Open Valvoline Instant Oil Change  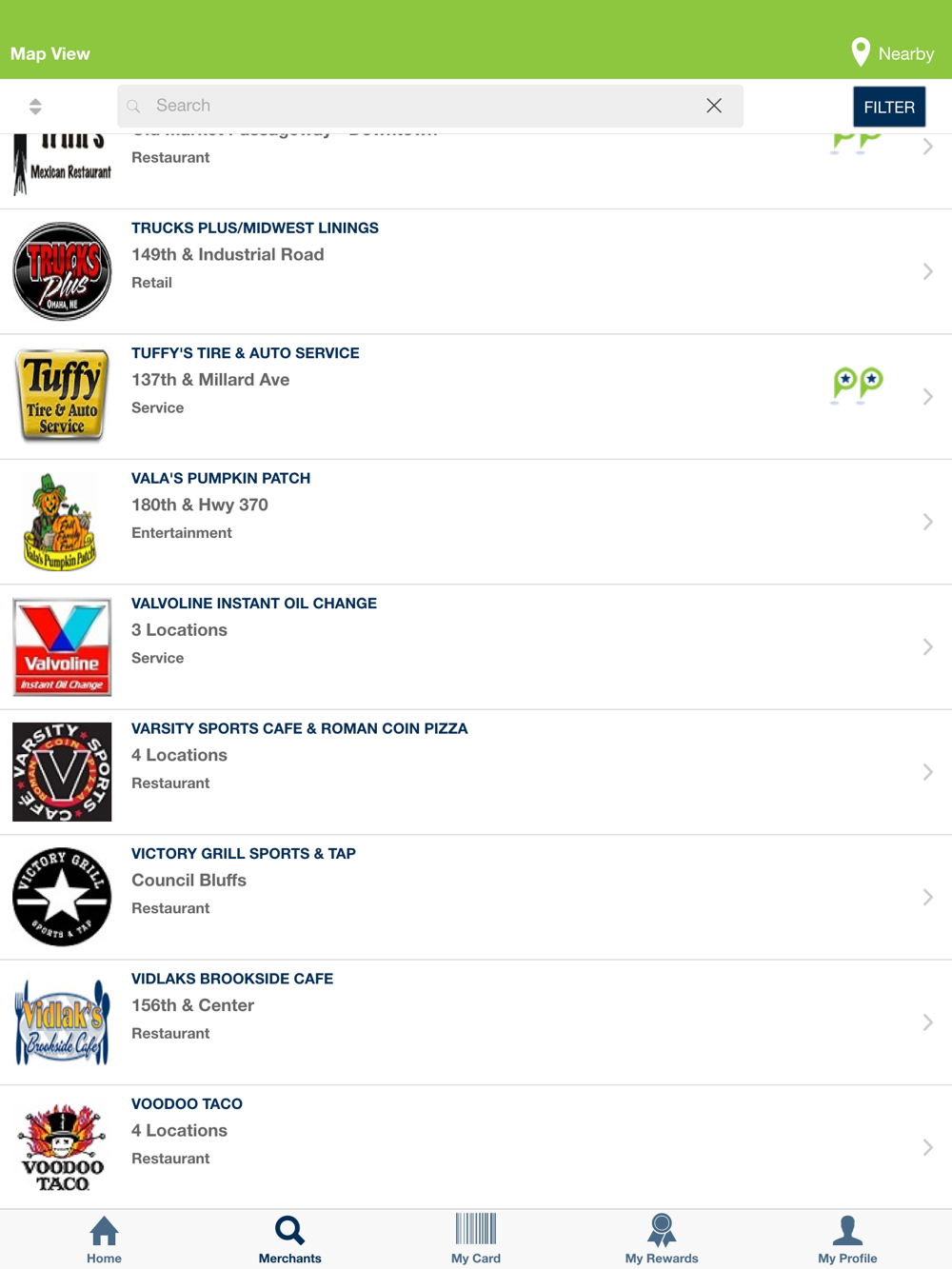476,646
